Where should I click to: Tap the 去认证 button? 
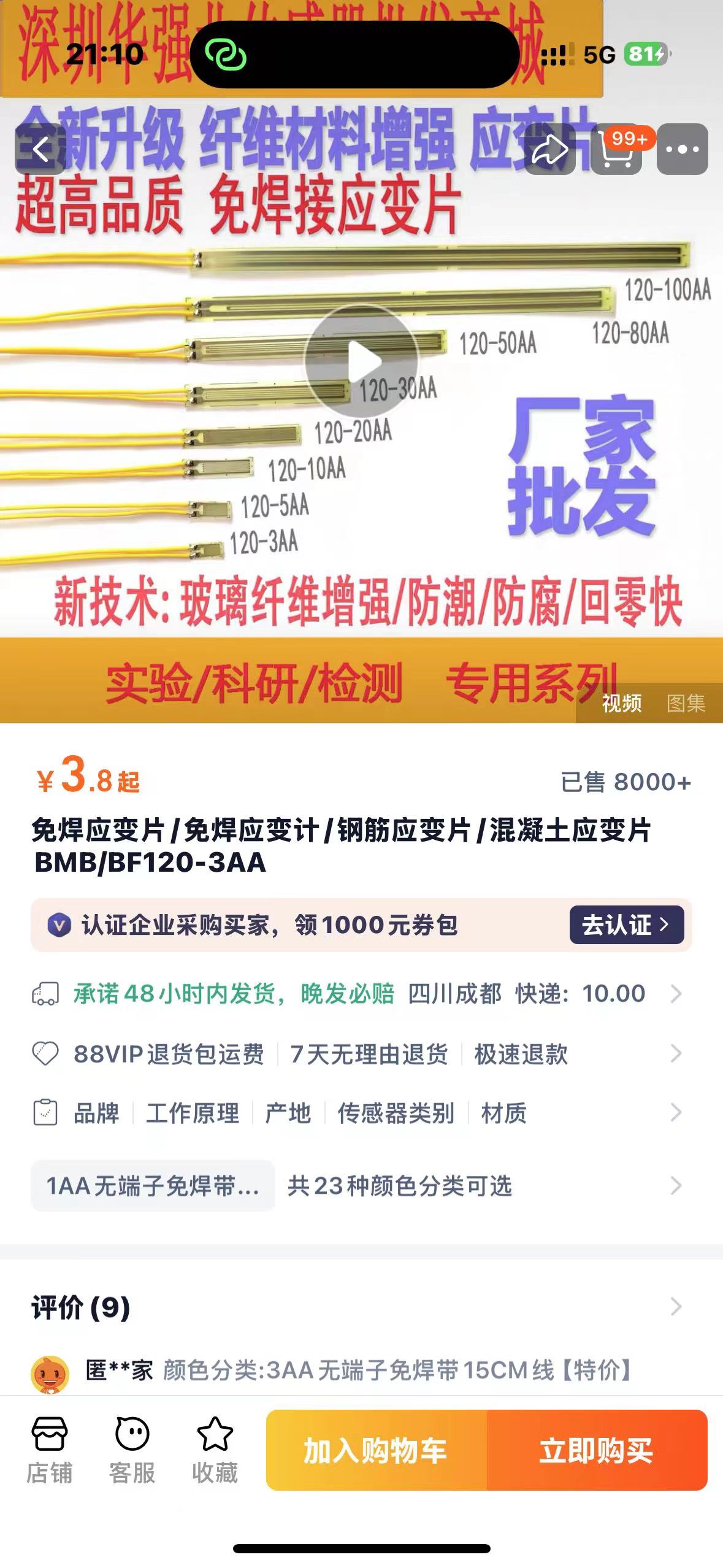[626, 924]
